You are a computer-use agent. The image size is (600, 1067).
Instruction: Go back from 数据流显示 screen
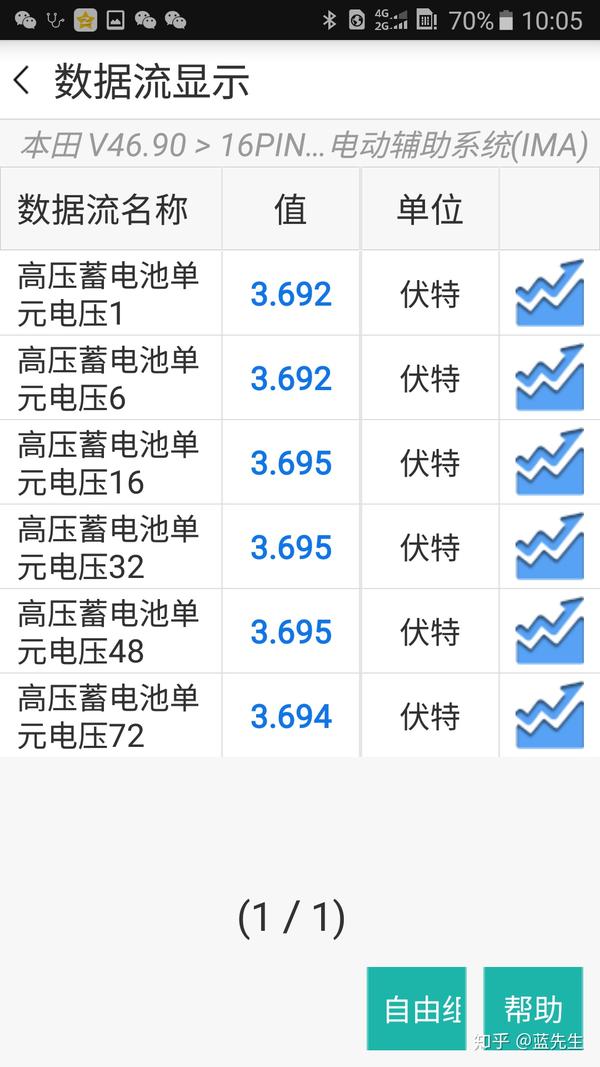(x=22, y=80)
